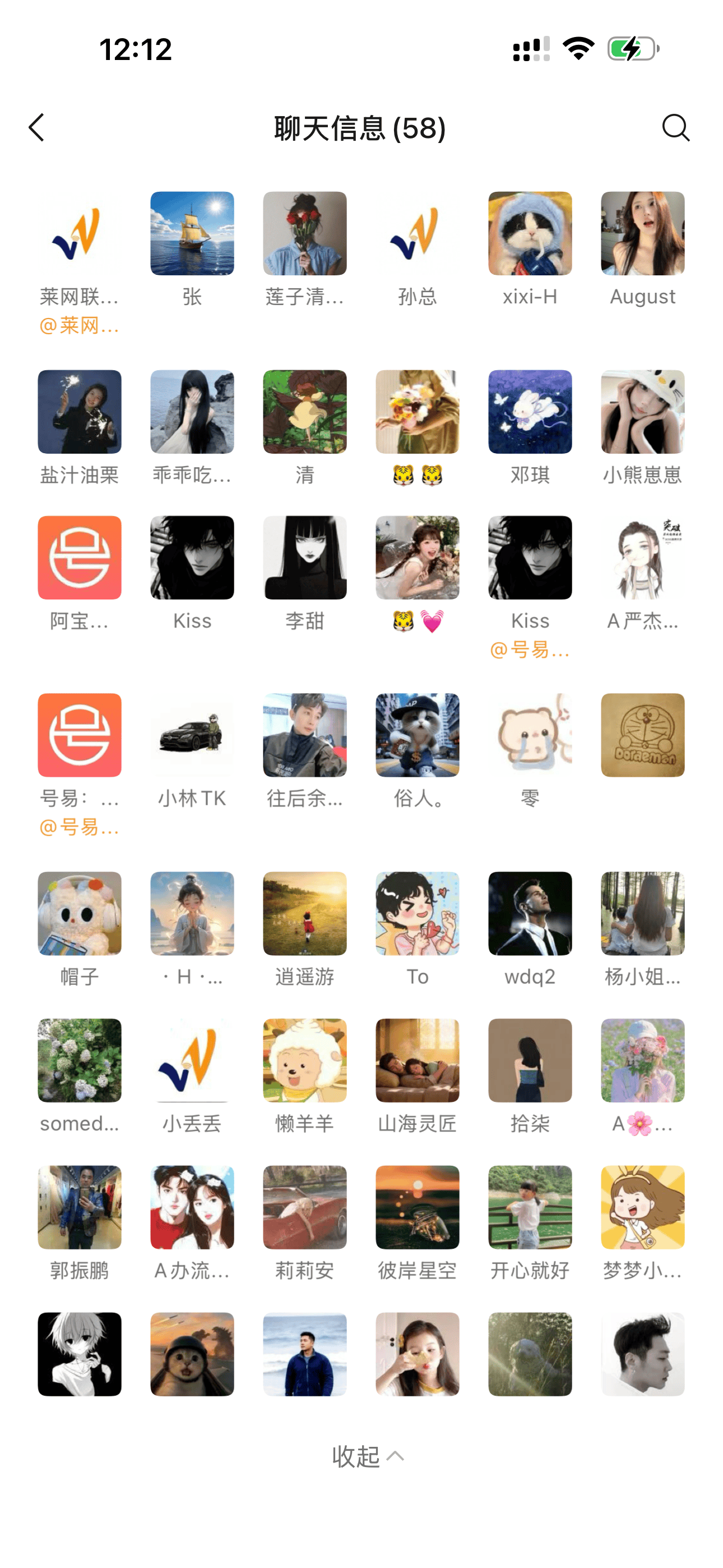Tap the back arrow to leave chat info
The width and height of the screenshot is (723, 1568).
[36, 128]
